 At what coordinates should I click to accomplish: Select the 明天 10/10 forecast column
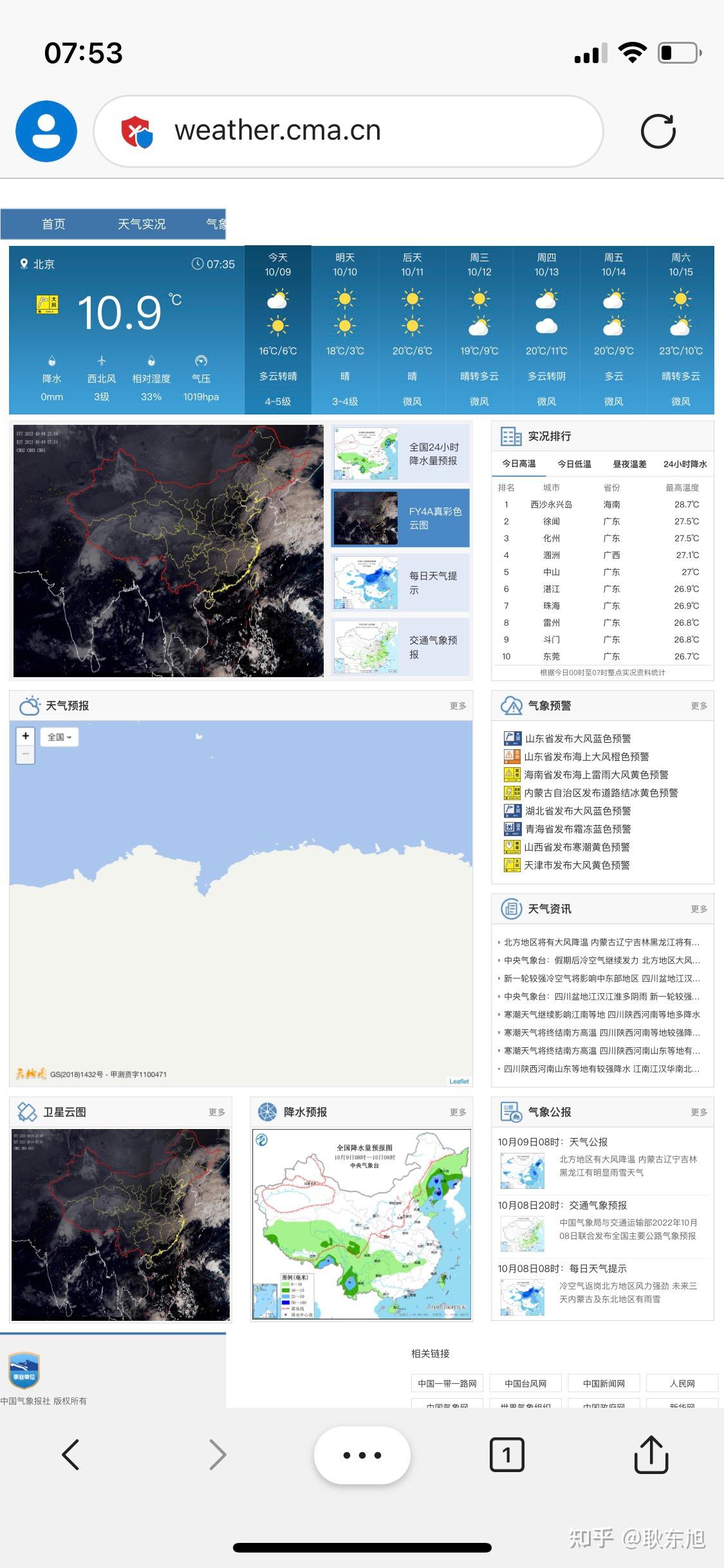(345, 330)
